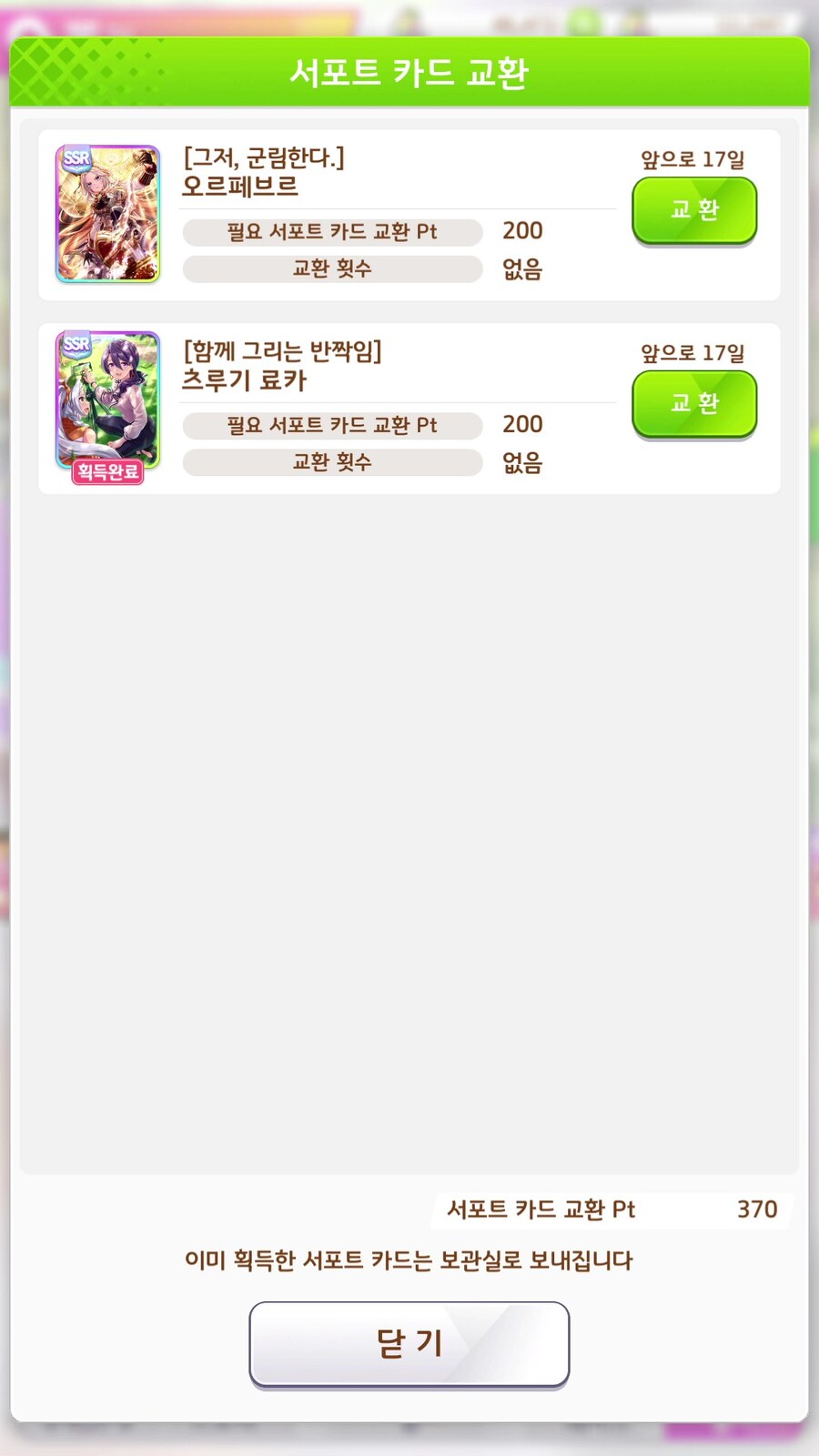Exchange points for the 오르페브르 support card

[694, 210]
